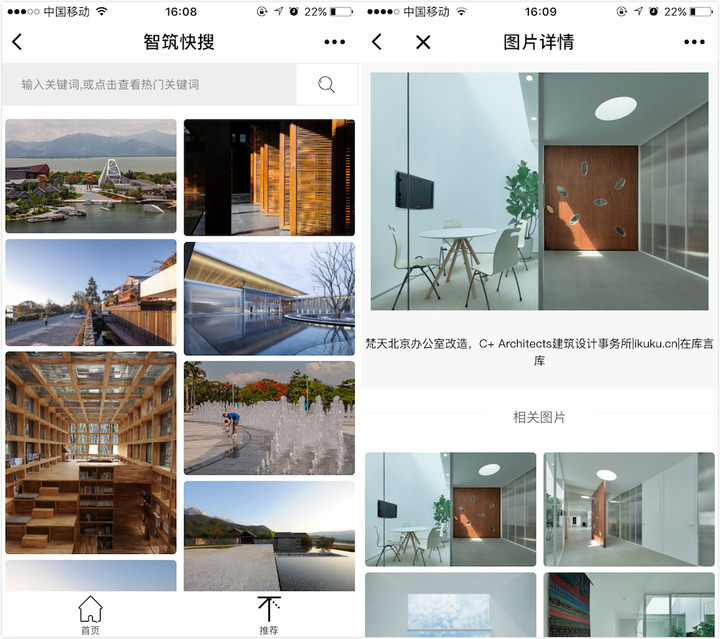Tap the magnifier search button
Screen dimensions: 720x639
326,85
